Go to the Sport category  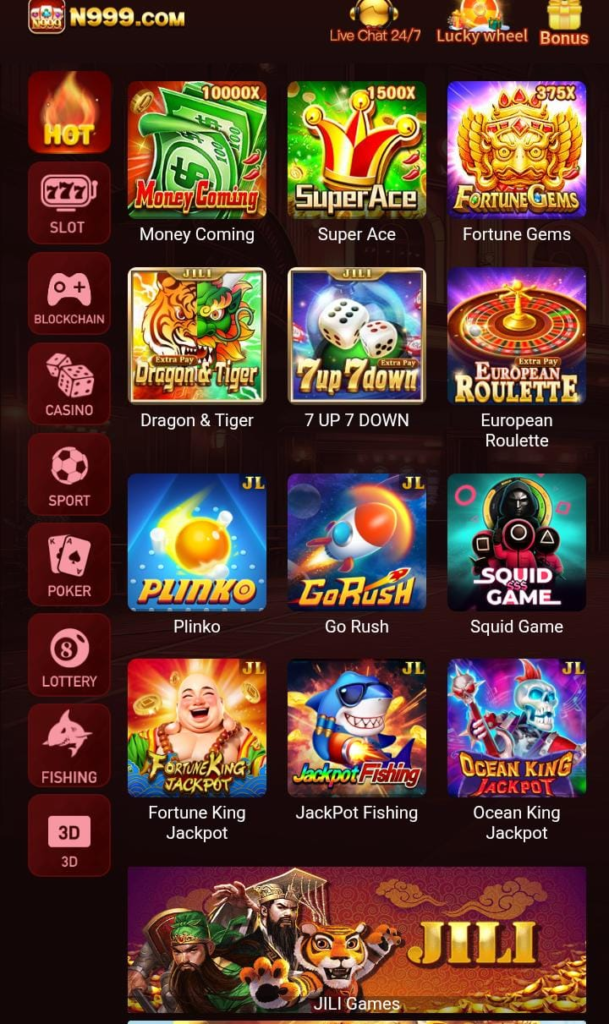pyautogui.click(x=69, y=475)
